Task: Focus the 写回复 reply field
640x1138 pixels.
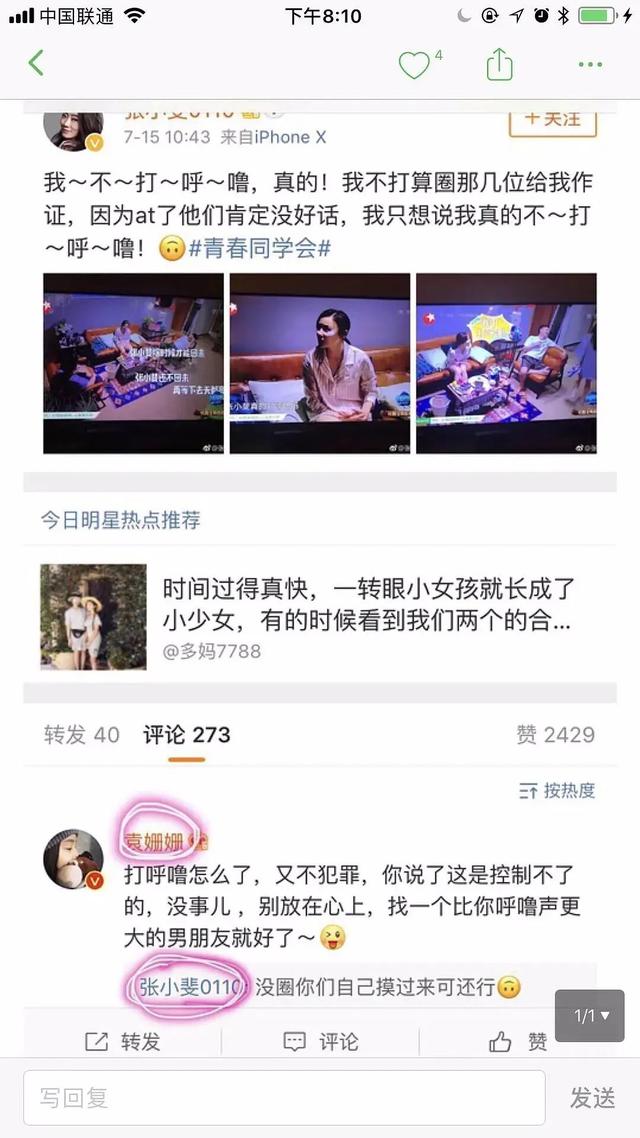Action: (x=284, y=1098)
